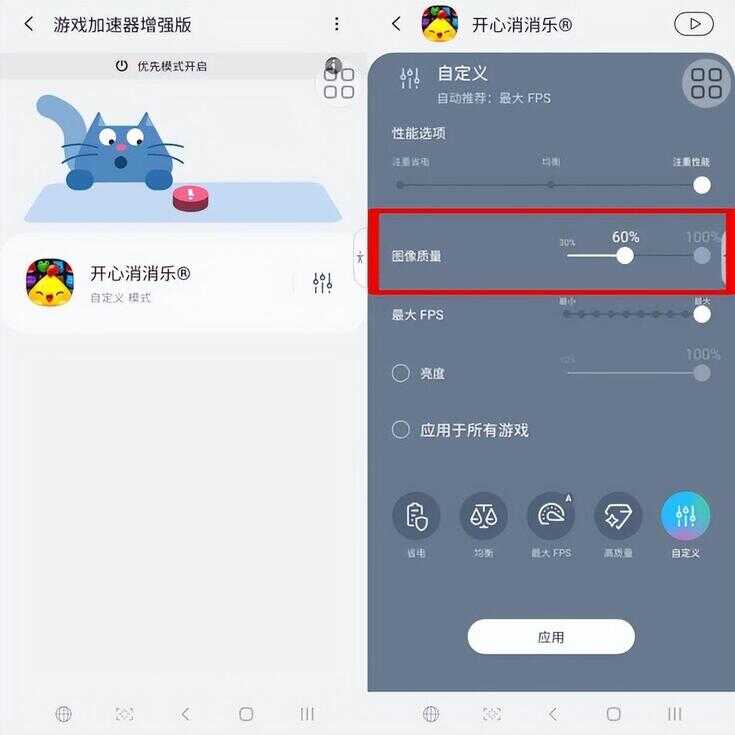Open the overflow menu beside 游戏加速器增强版

336,24
